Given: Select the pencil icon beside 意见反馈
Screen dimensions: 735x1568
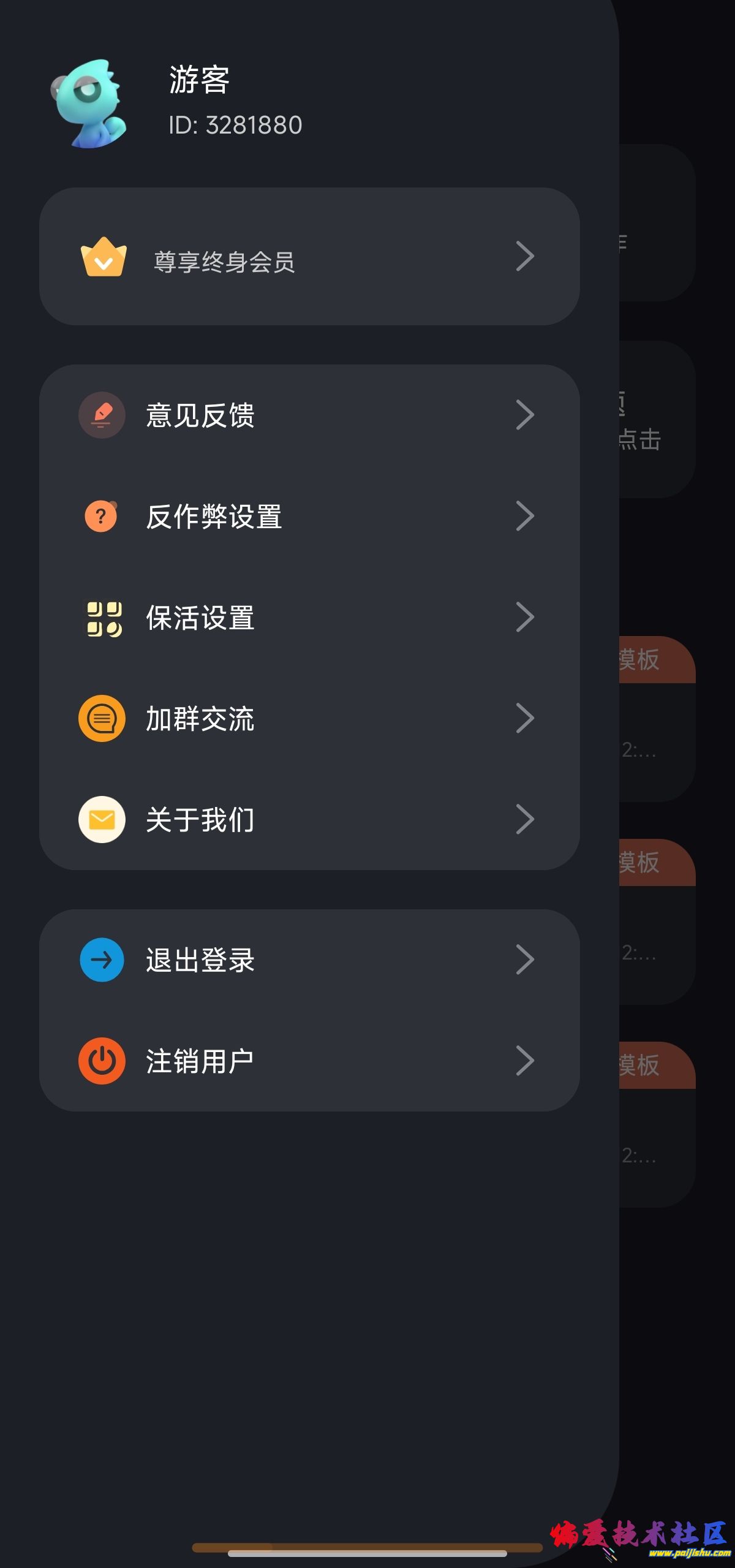Looking at the screenshot, I should tap(102, 414).
